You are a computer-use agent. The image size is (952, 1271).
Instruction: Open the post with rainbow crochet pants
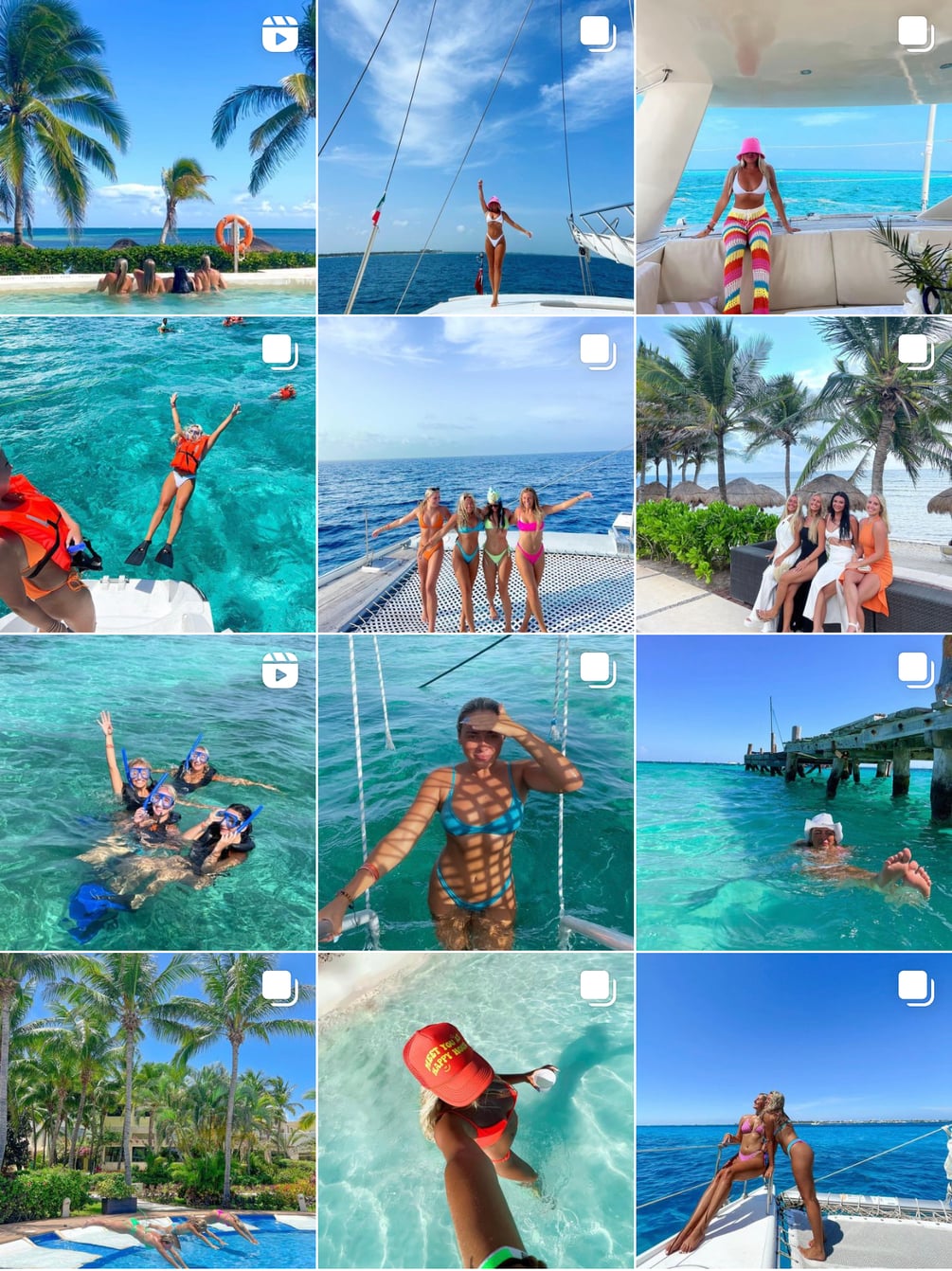click(x=794, y=156)
